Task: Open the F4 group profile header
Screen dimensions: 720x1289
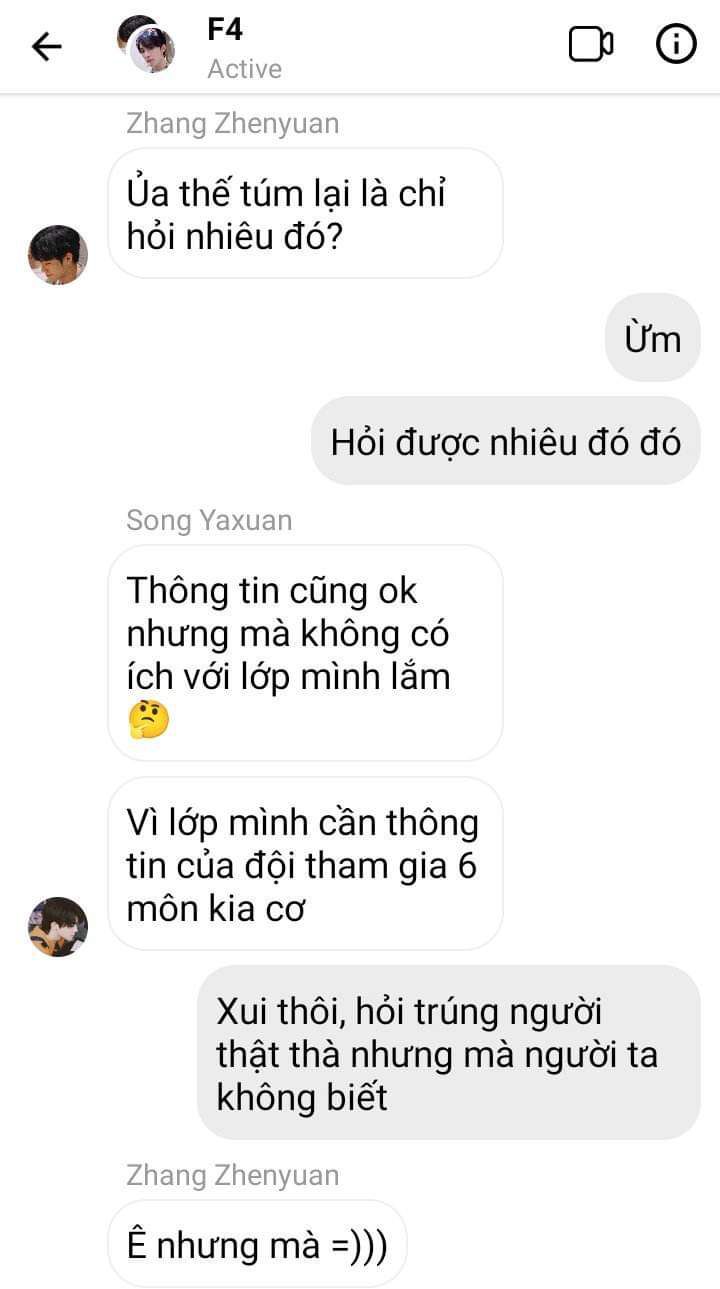Action: coord(225,48)
